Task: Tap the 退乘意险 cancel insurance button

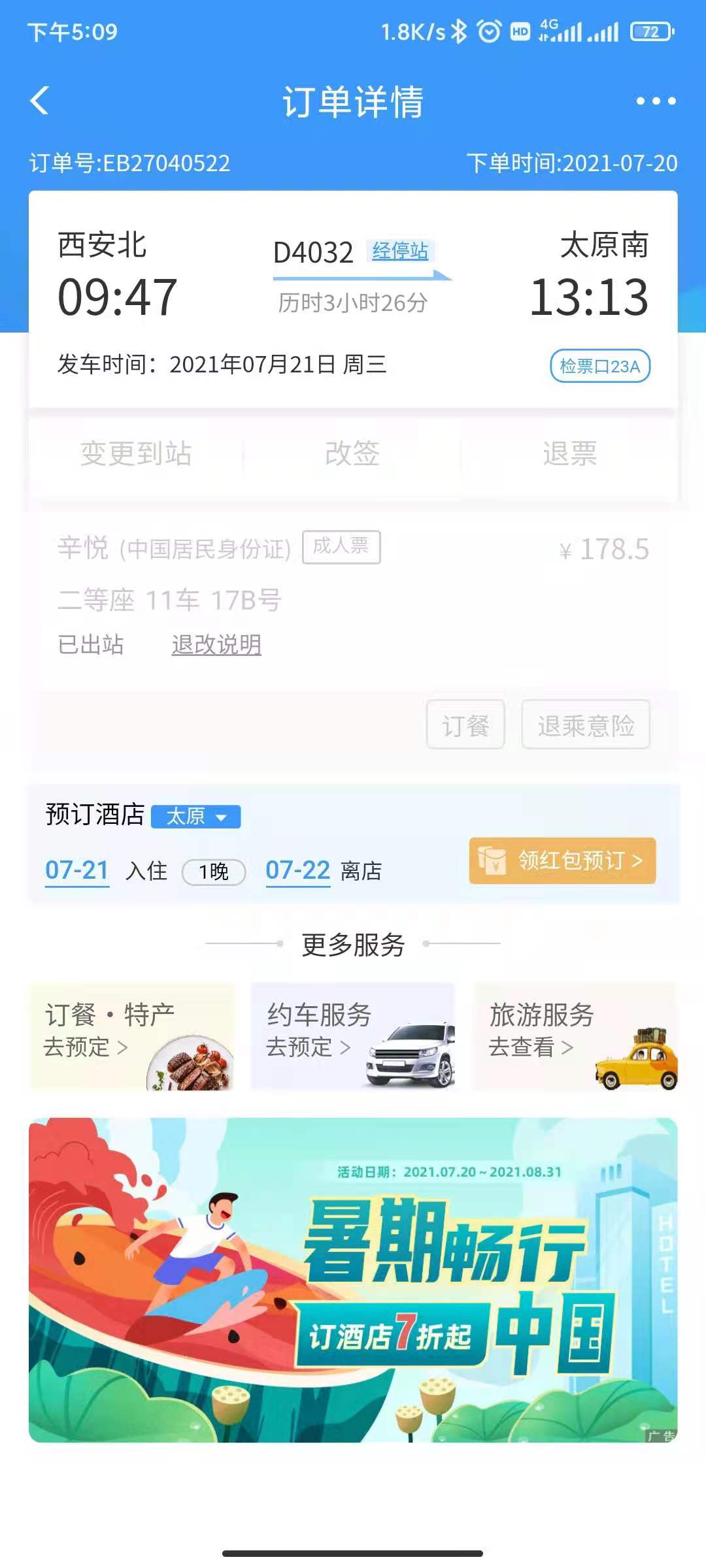Action: point(586,725)
